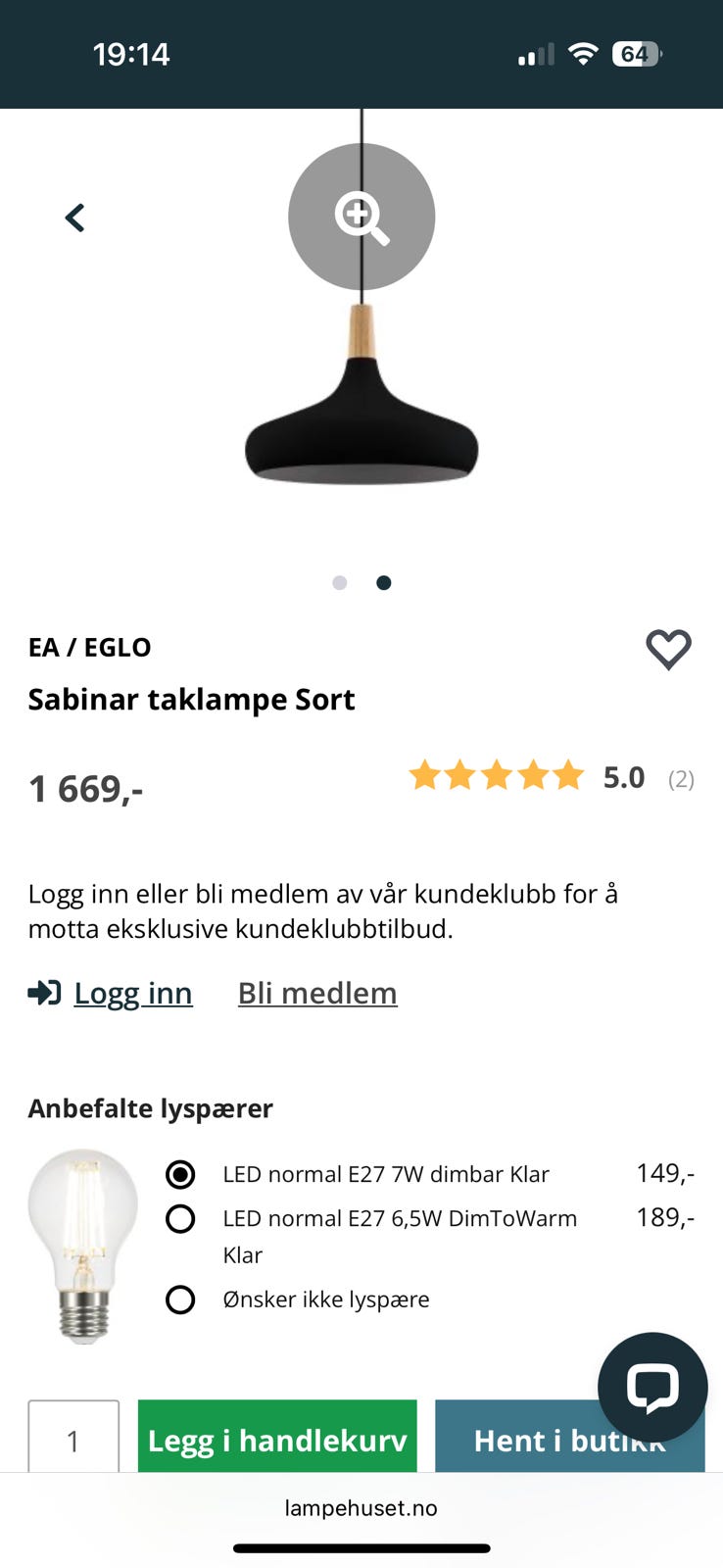Tap the login arrow icon beside Logg inn
This screenshot has width=723, height=1568.
click(x=42, y=993)
